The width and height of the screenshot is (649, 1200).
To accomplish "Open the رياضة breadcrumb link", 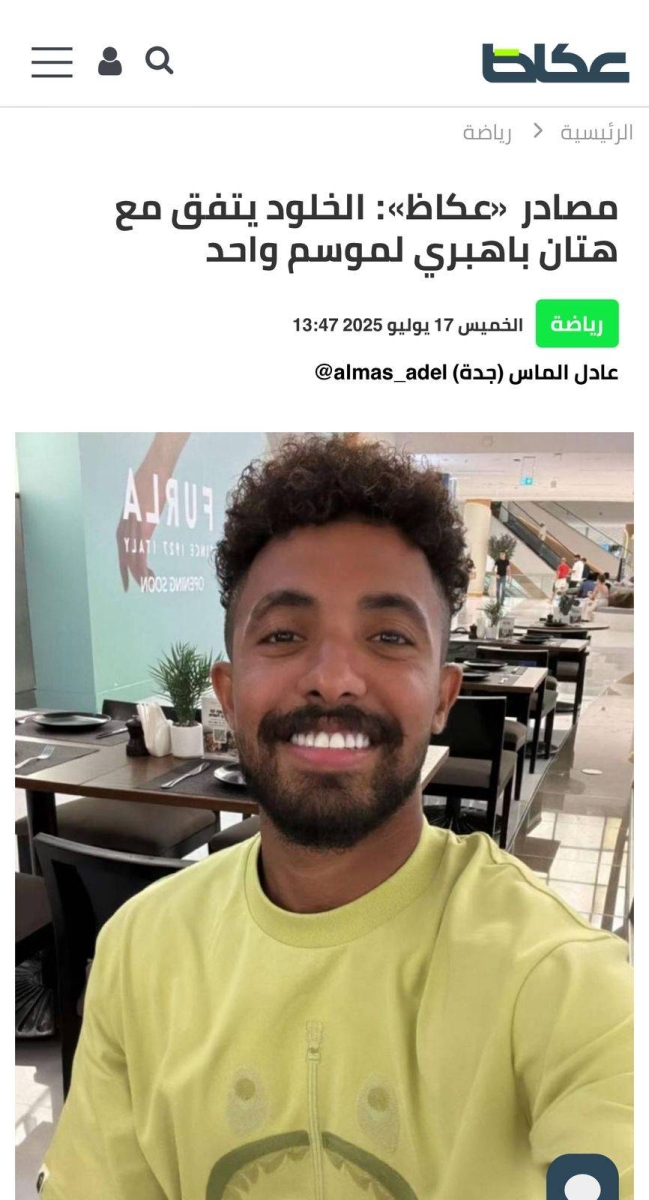I will [x=487, y=133].
